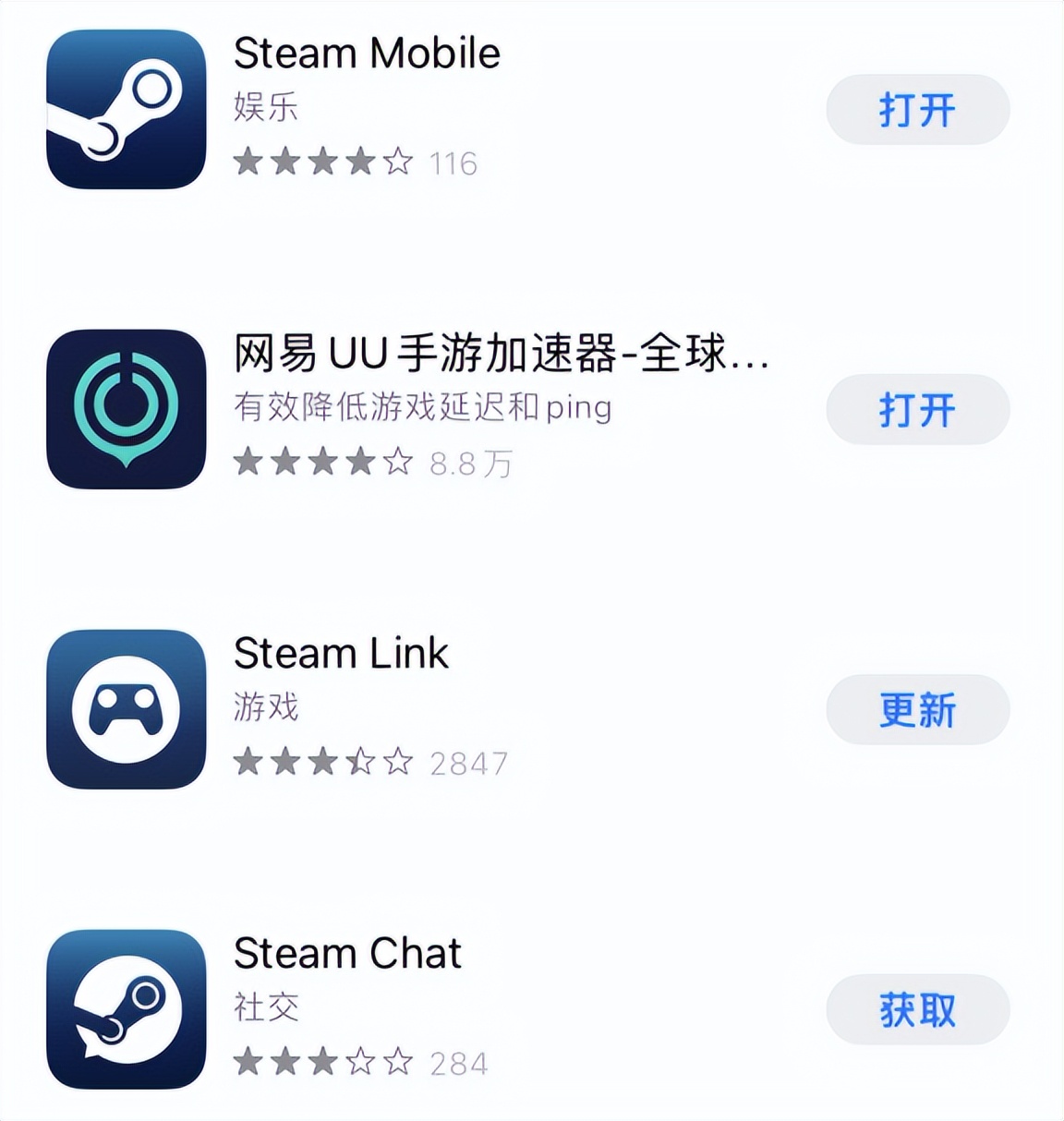1064x1121 pixels.
Task: Open the Steam Mobile title link
Action: pyautogui.click(x=366, y=54)
